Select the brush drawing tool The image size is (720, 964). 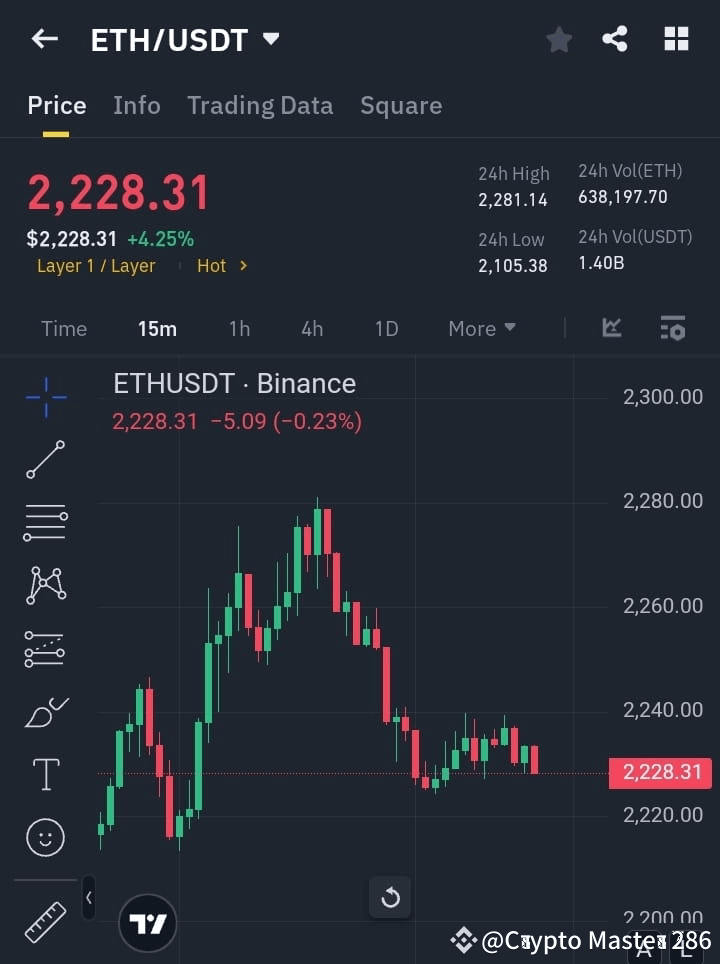[45, 712]
